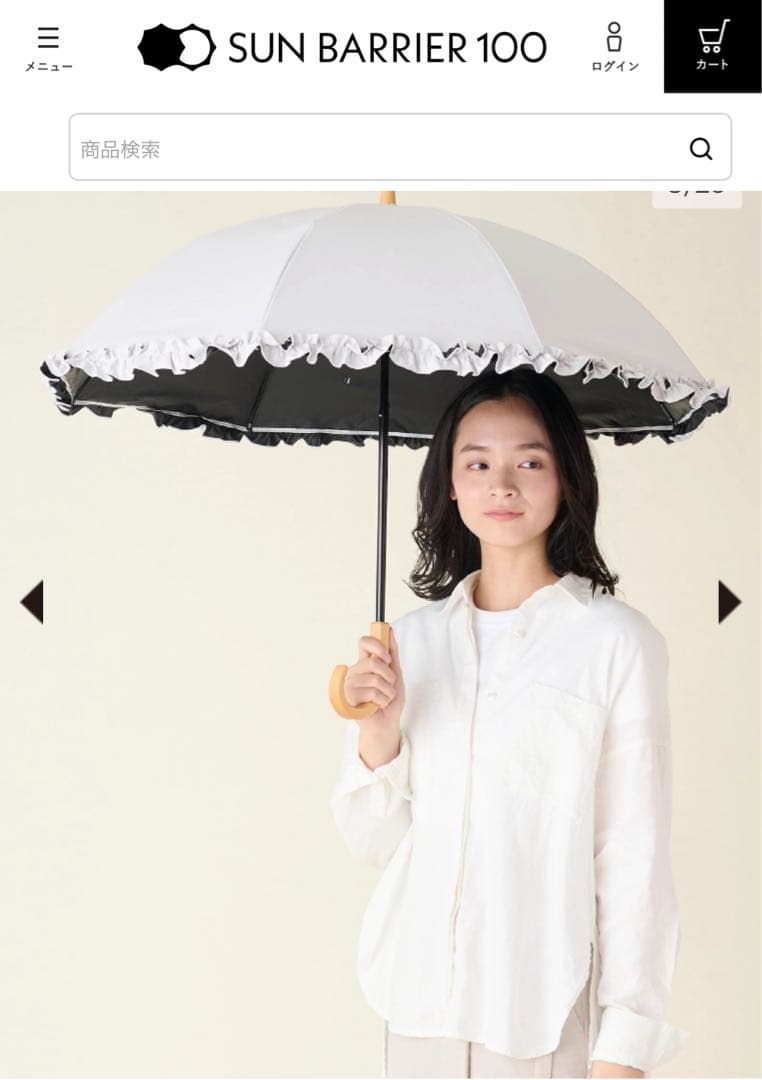The height and width of the screenshot is (1080, 762).
Task: Open the メニュー hamburger menu
Action: [x=48, y=48]
